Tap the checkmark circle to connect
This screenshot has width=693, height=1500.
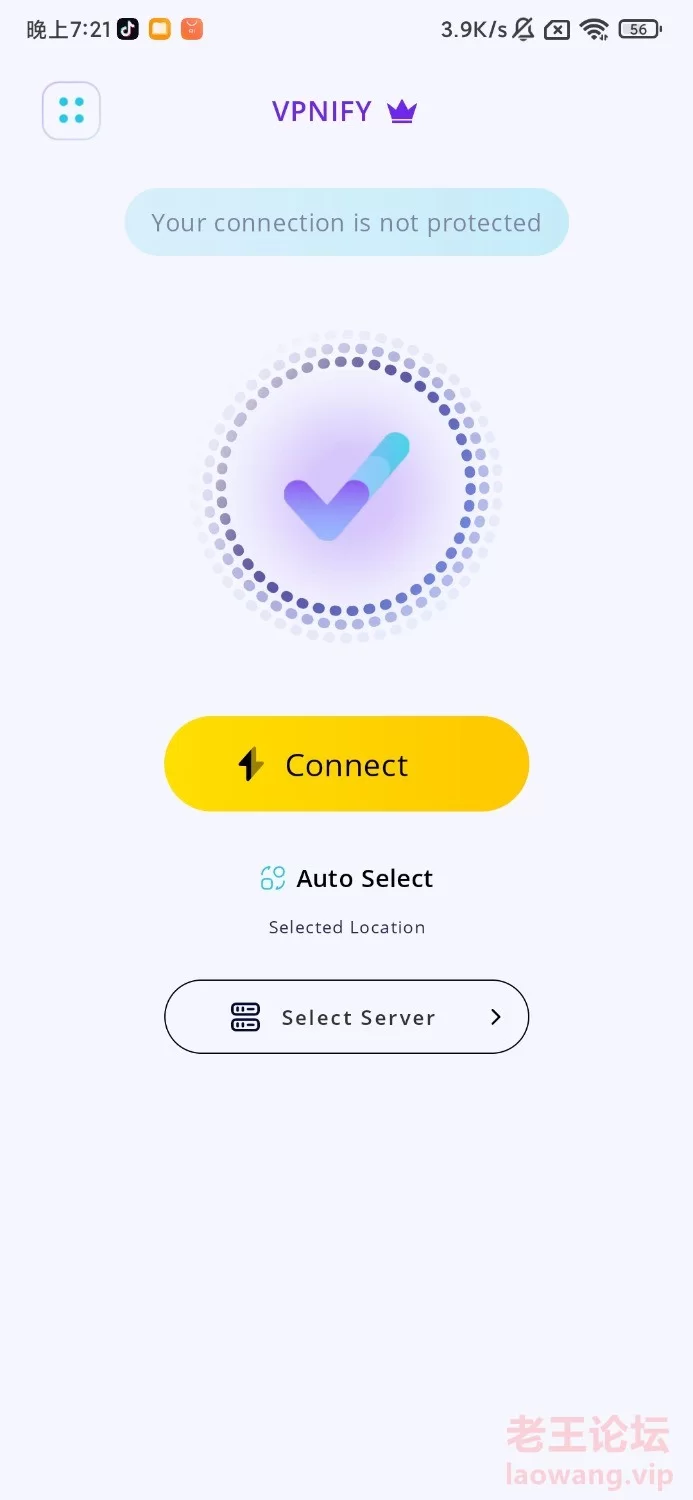pyautogui.click(x=346, y=487)
